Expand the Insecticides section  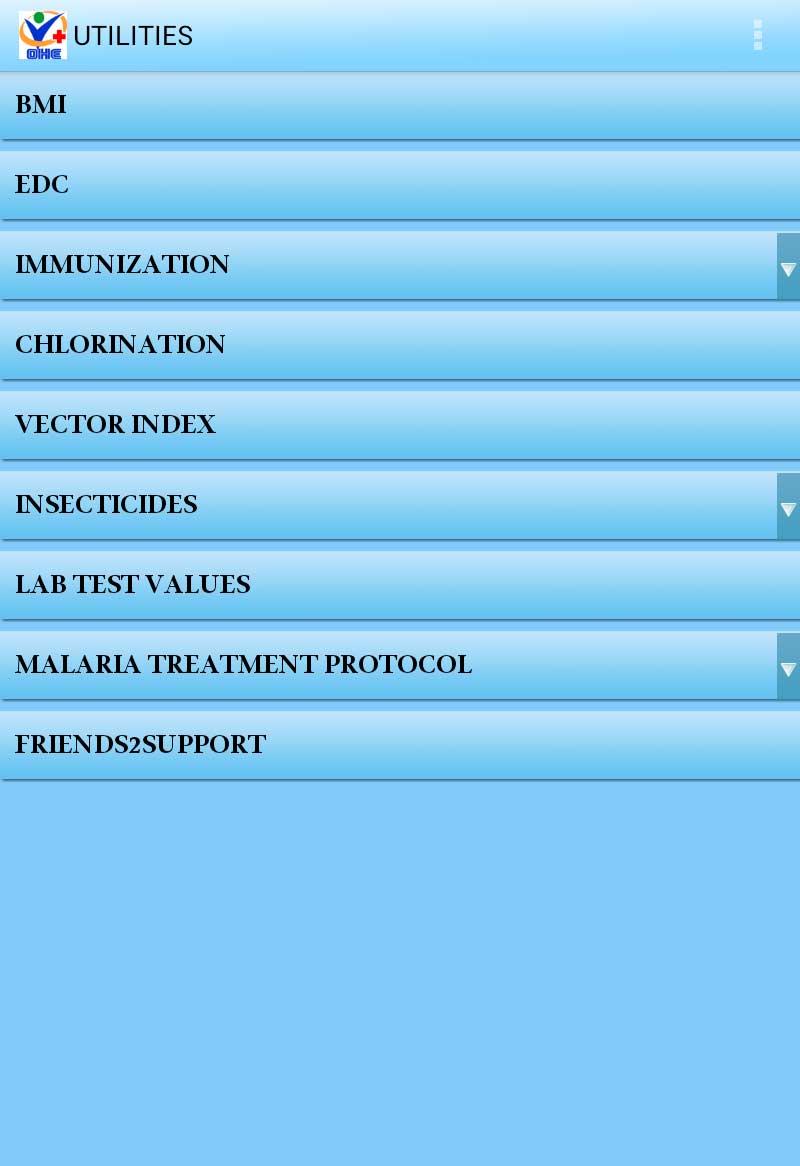tap(787, 506)
